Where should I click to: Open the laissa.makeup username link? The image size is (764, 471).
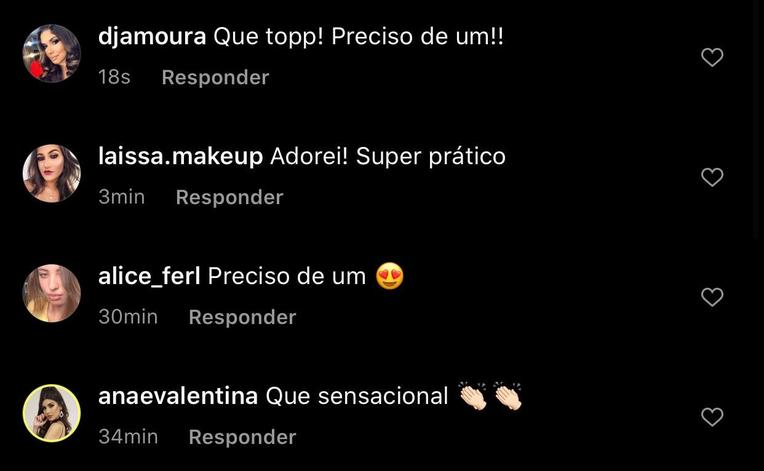click(180, 157)
